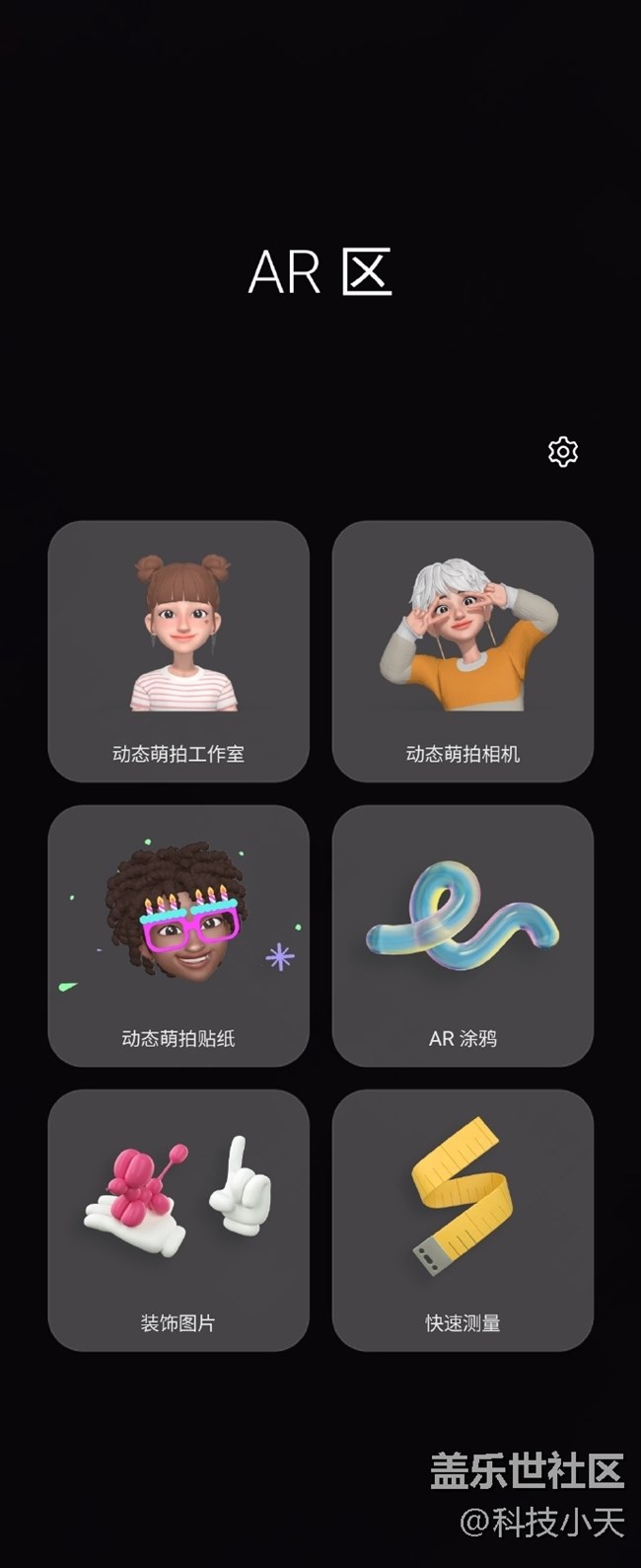Tap the 快速测量 tile

pos(463,1220)
